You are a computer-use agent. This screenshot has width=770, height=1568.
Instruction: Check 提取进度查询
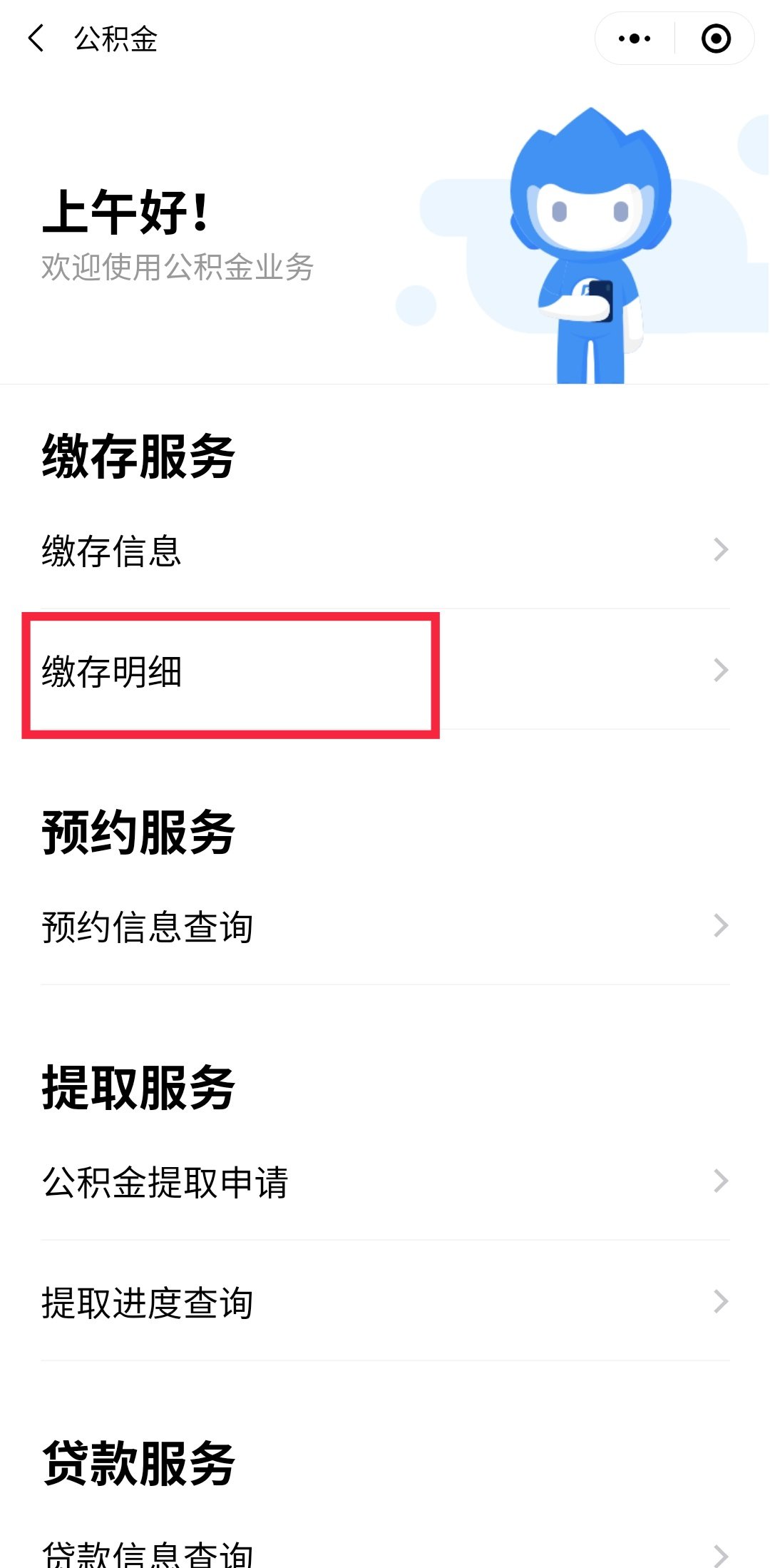385,1302
